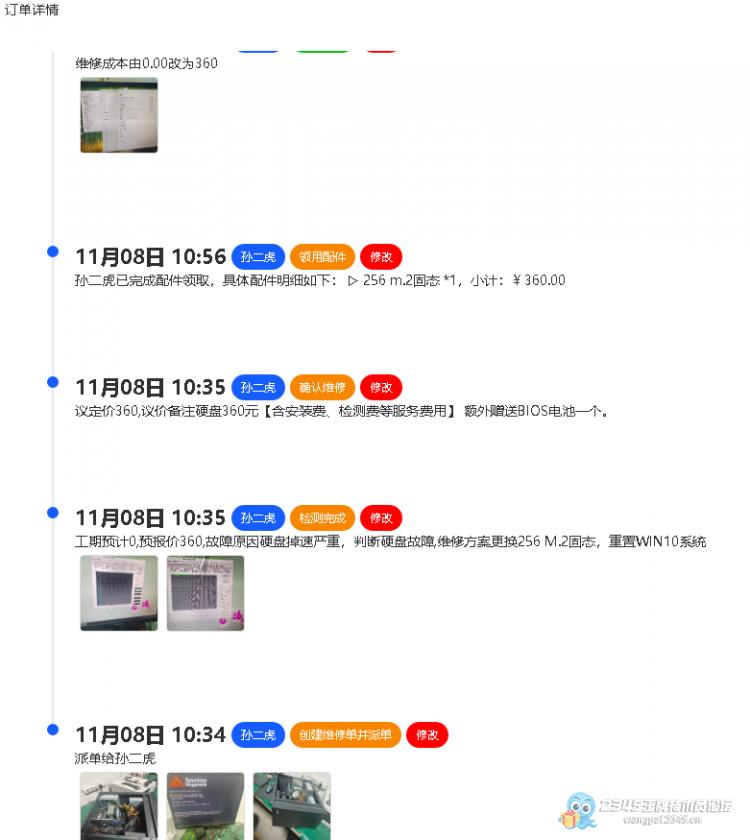View the middle photo under 派单给孙二虎
The height and width of the screenshot is (840, 750).
point(205,805)
